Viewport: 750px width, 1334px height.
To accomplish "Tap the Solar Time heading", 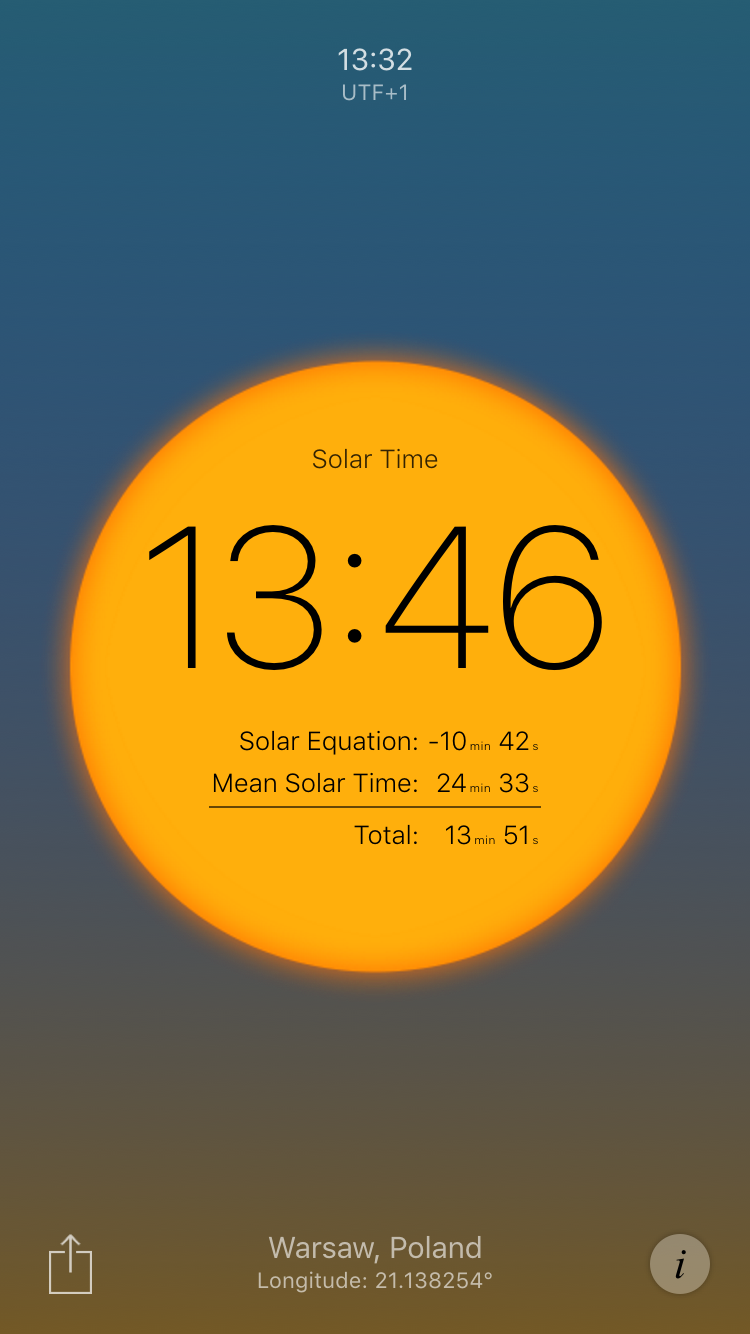I will point(373,459).
